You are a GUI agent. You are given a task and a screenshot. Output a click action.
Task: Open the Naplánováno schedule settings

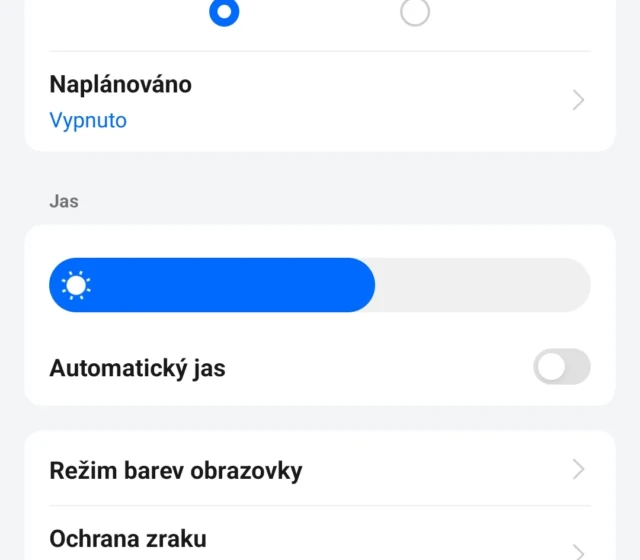(x=319, y=101)
